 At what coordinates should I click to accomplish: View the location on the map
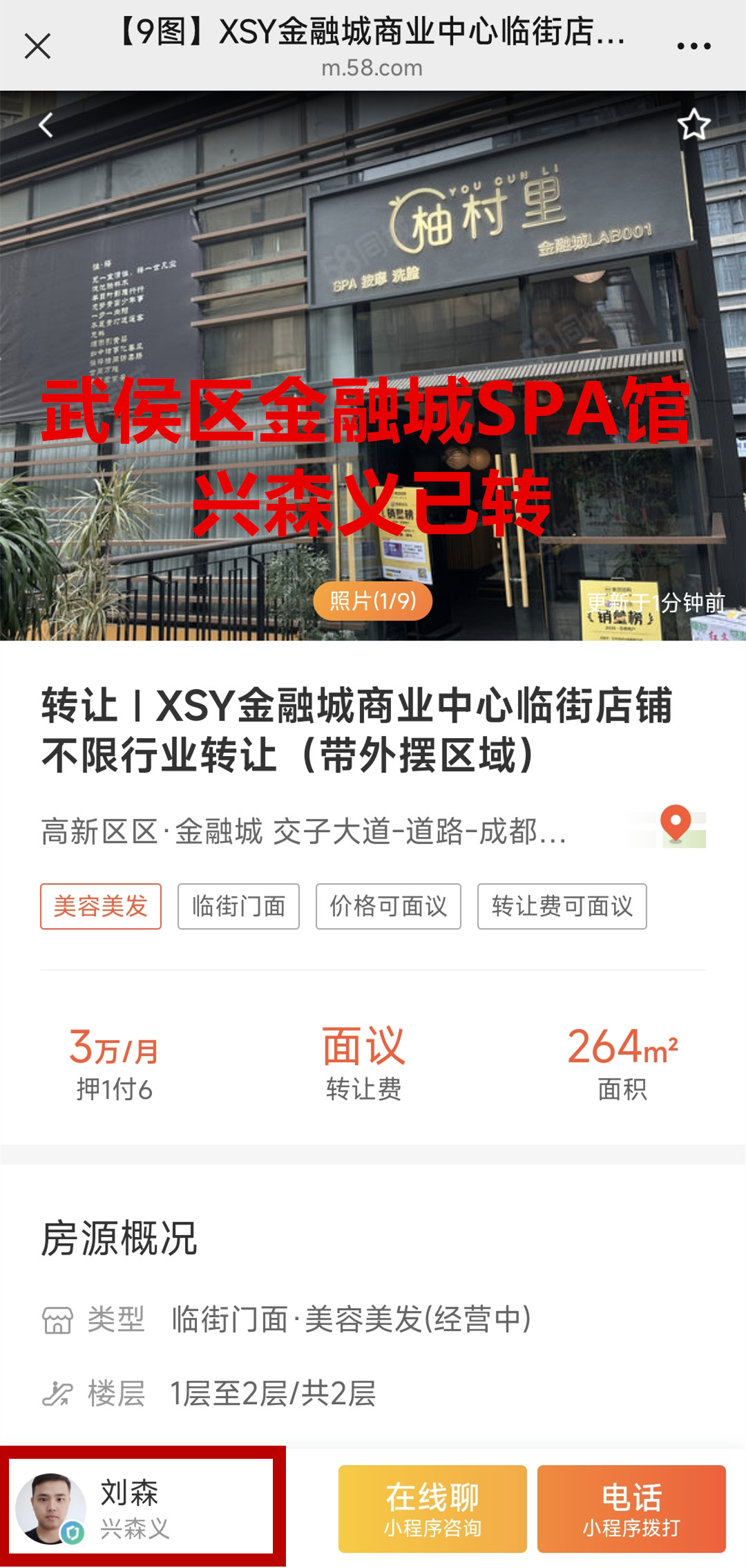click(x=676, y=826)
